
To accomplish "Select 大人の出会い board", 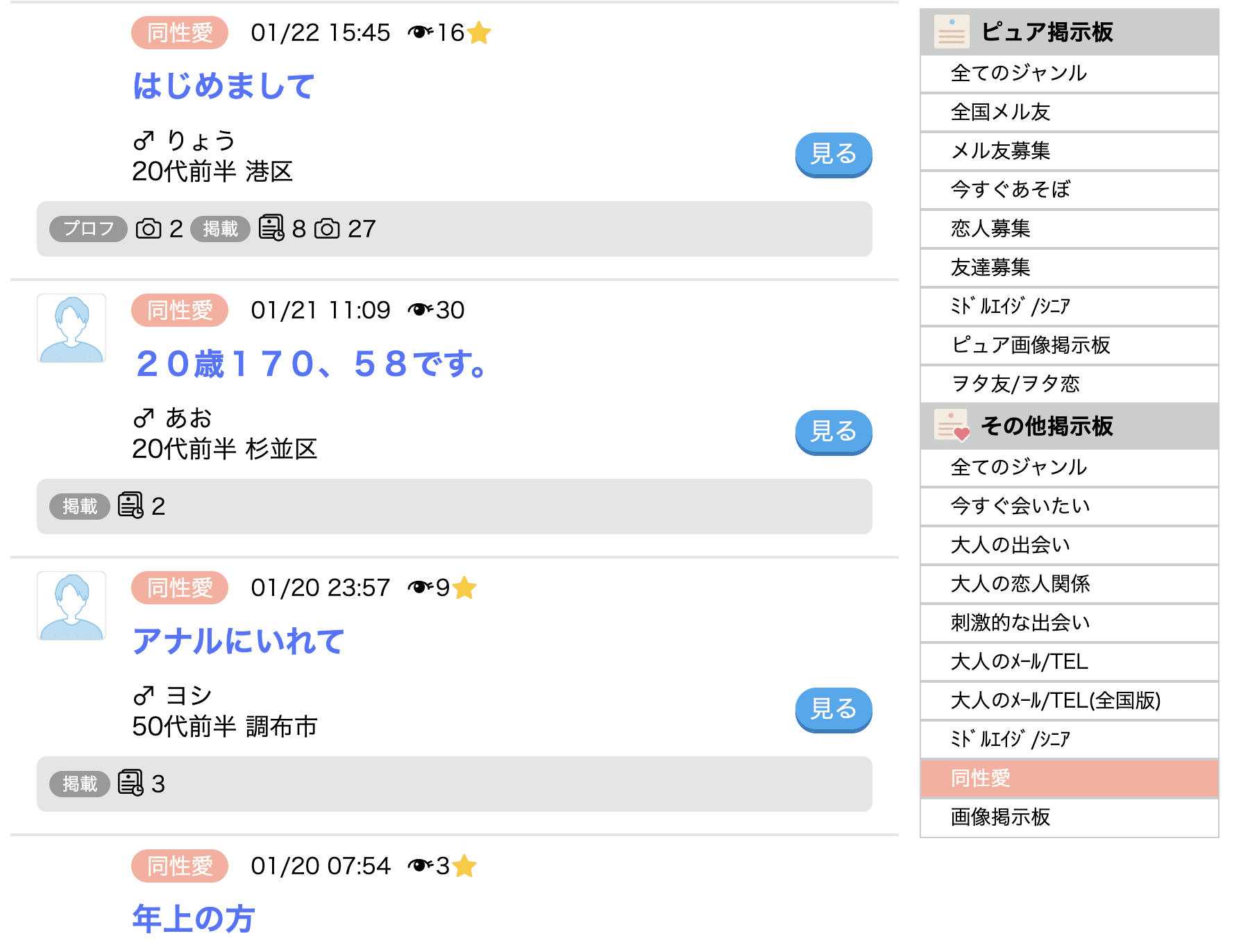I will tap(1010, 545).
